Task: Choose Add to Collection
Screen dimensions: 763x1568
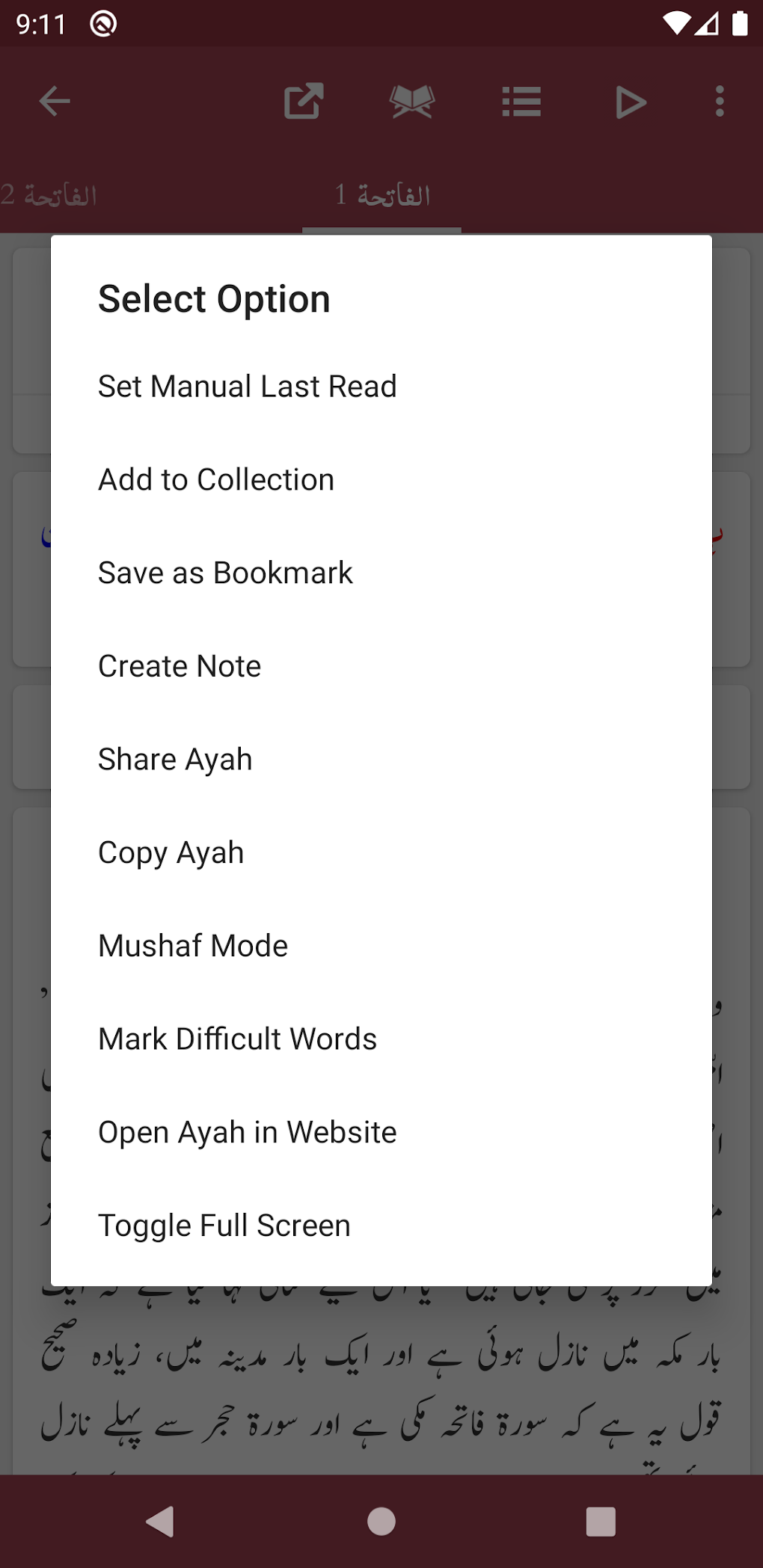Action: [x=216, y=480]
